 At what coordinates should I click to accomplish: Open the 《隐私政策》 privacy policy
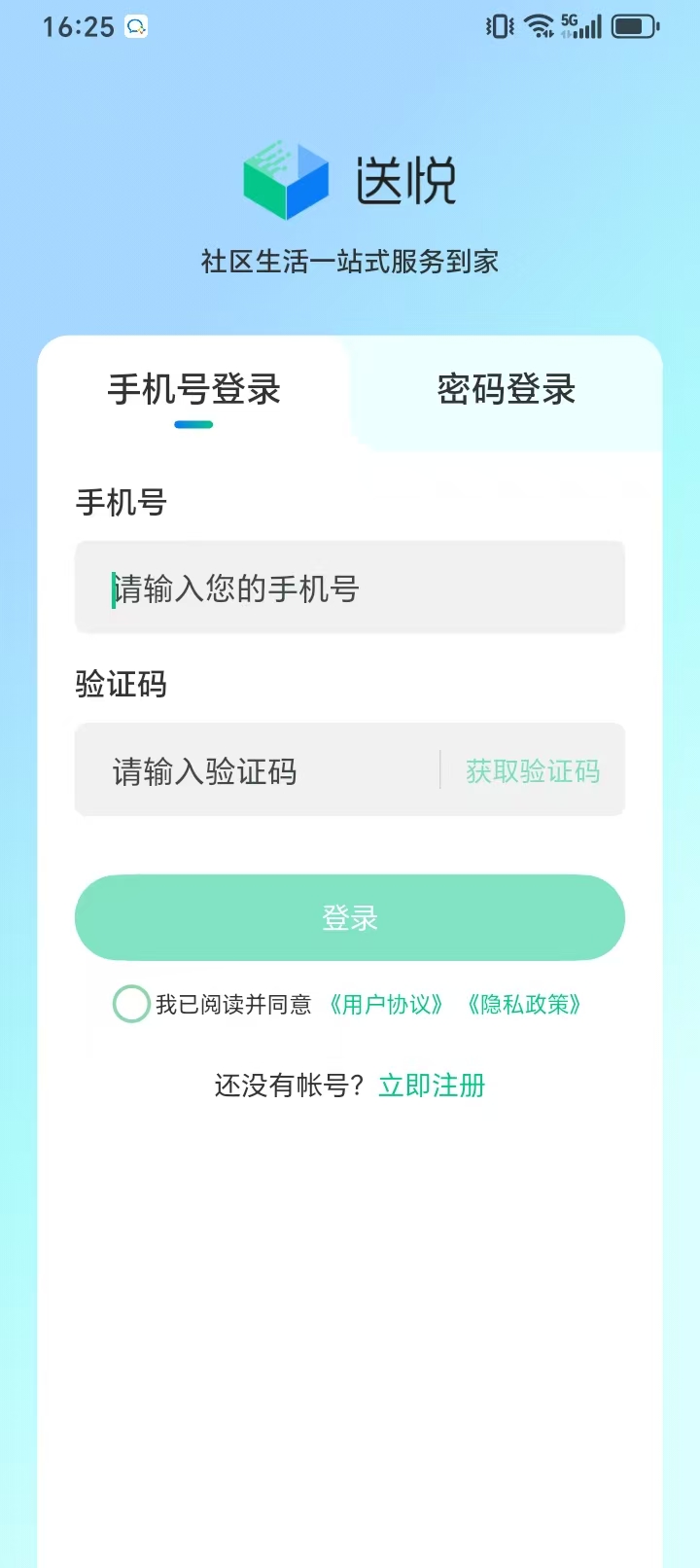pyautogui.click(x=526, y=1004)
